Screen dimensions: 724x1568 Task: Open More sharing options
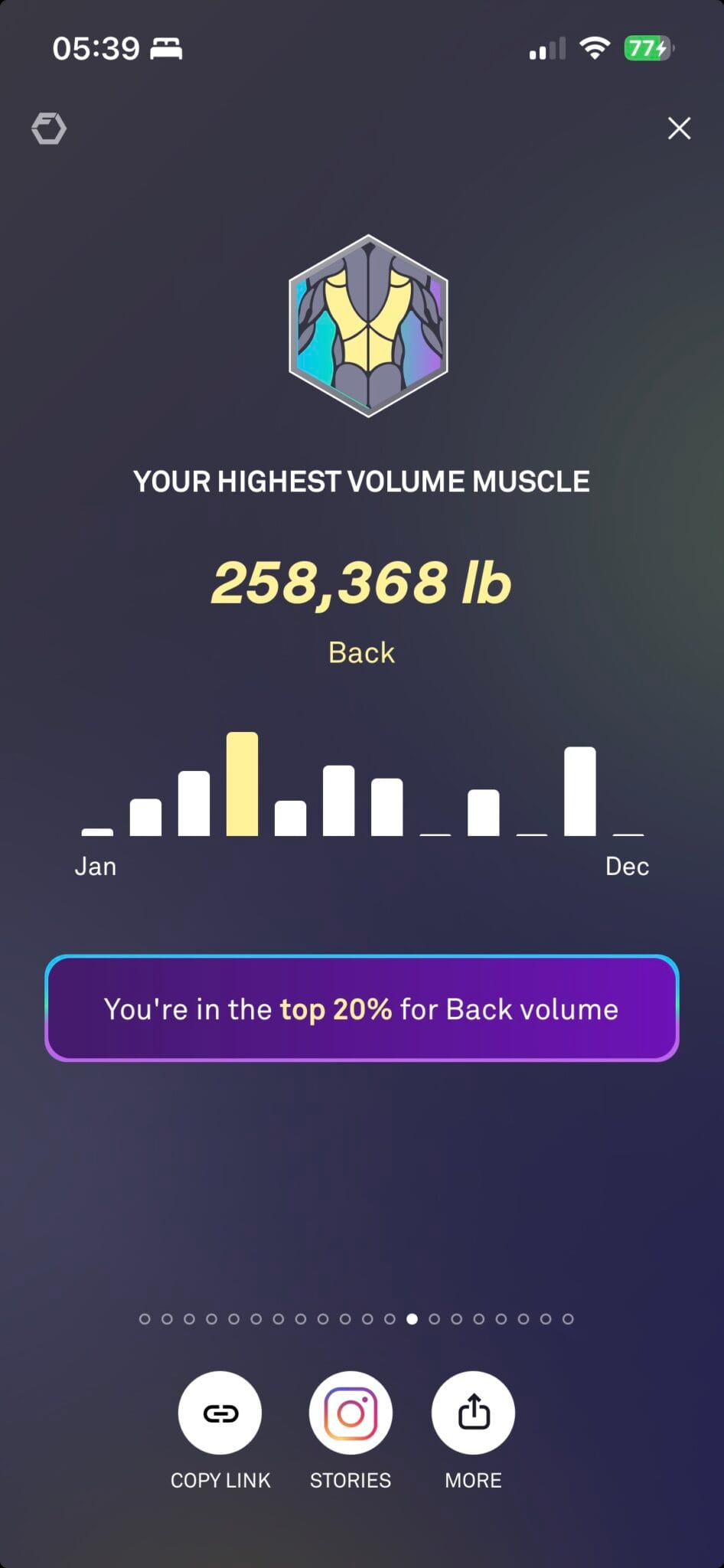pyautogui.click(x=473, y=1413)
